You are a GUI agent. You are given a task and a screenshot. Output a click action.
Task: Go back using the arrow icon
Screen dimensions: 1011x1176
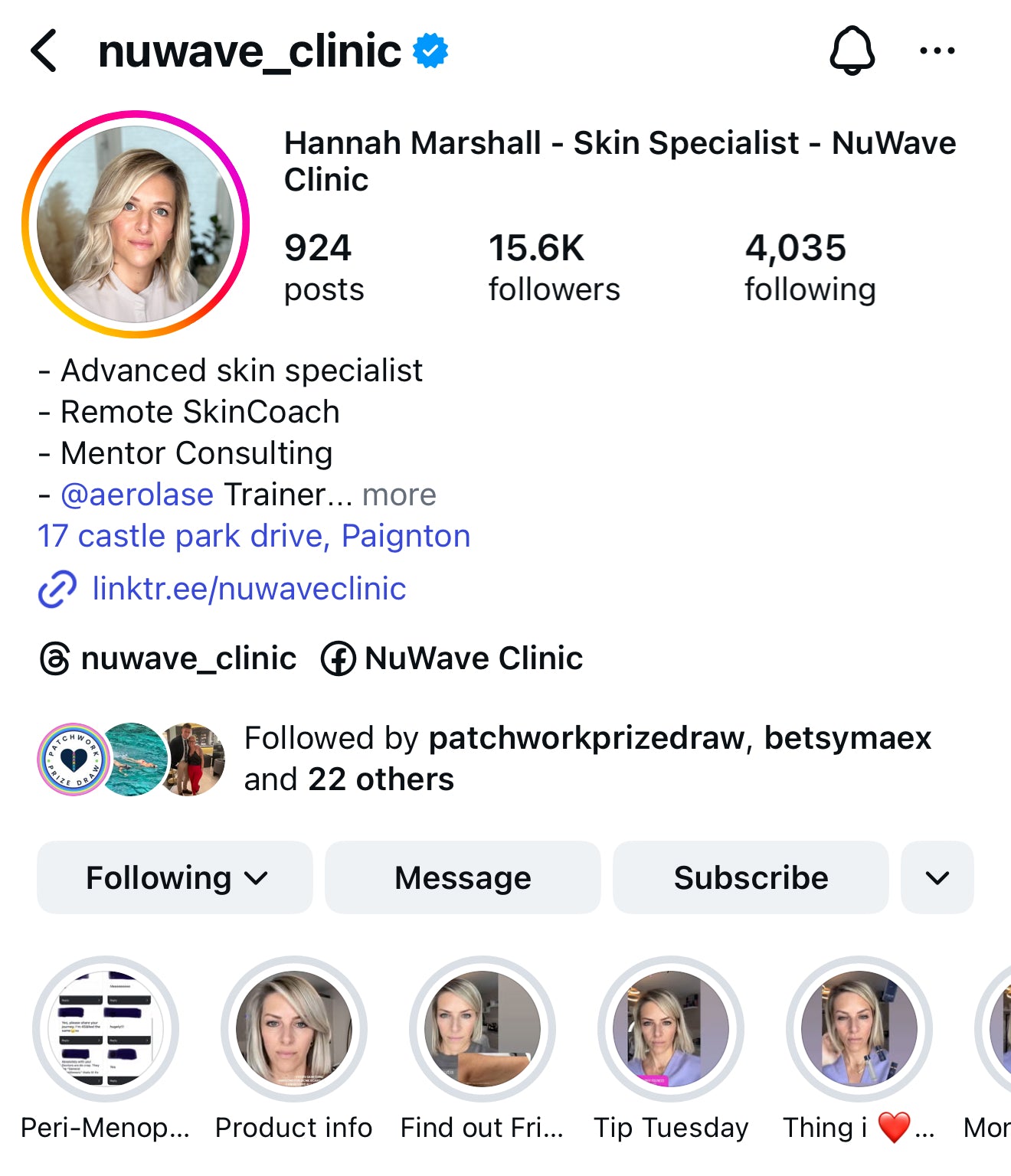click(44, 51)
